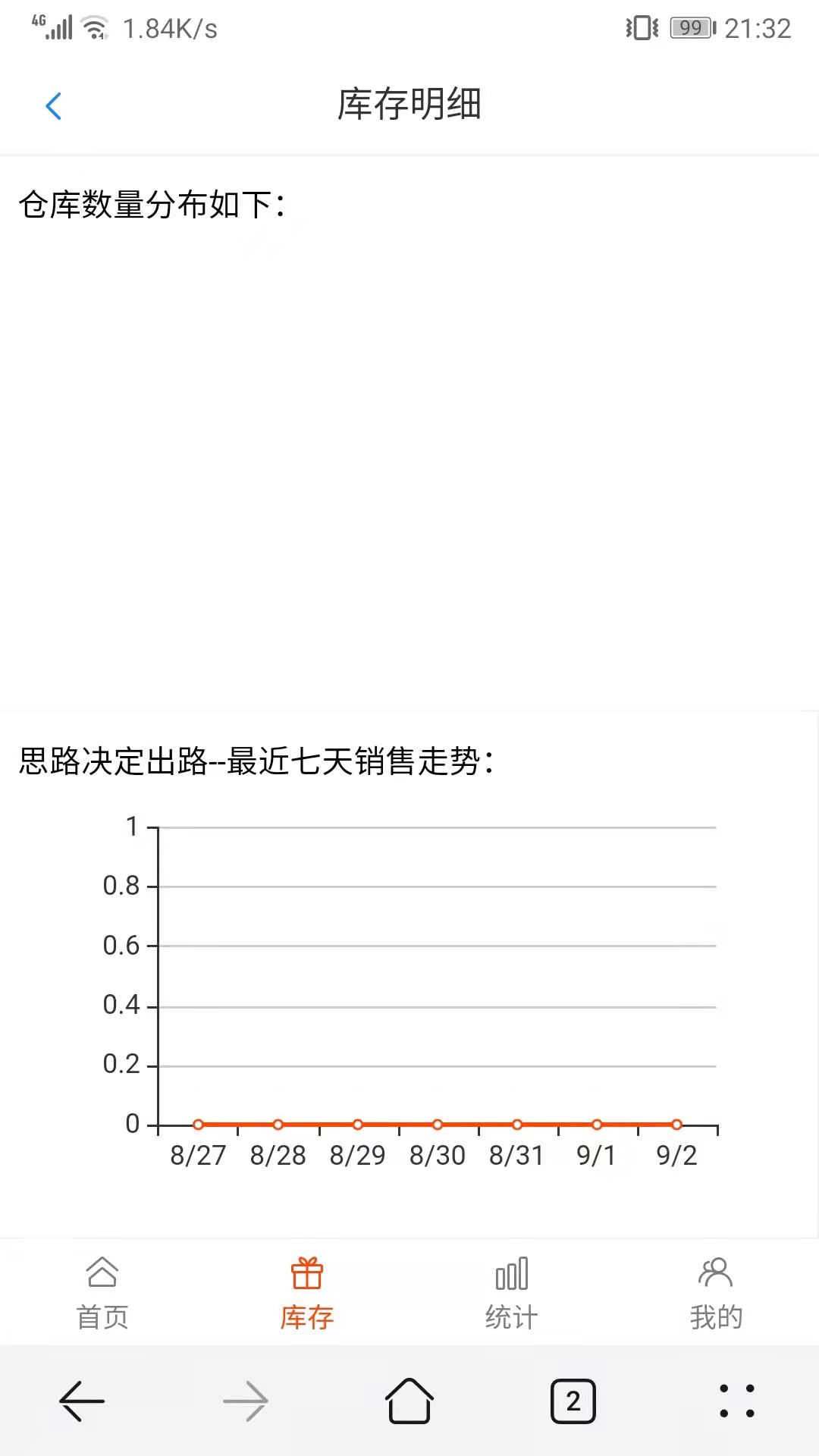Switch to the 我的 tab
Screen dimensions: 819x1456
[716, 1293]
